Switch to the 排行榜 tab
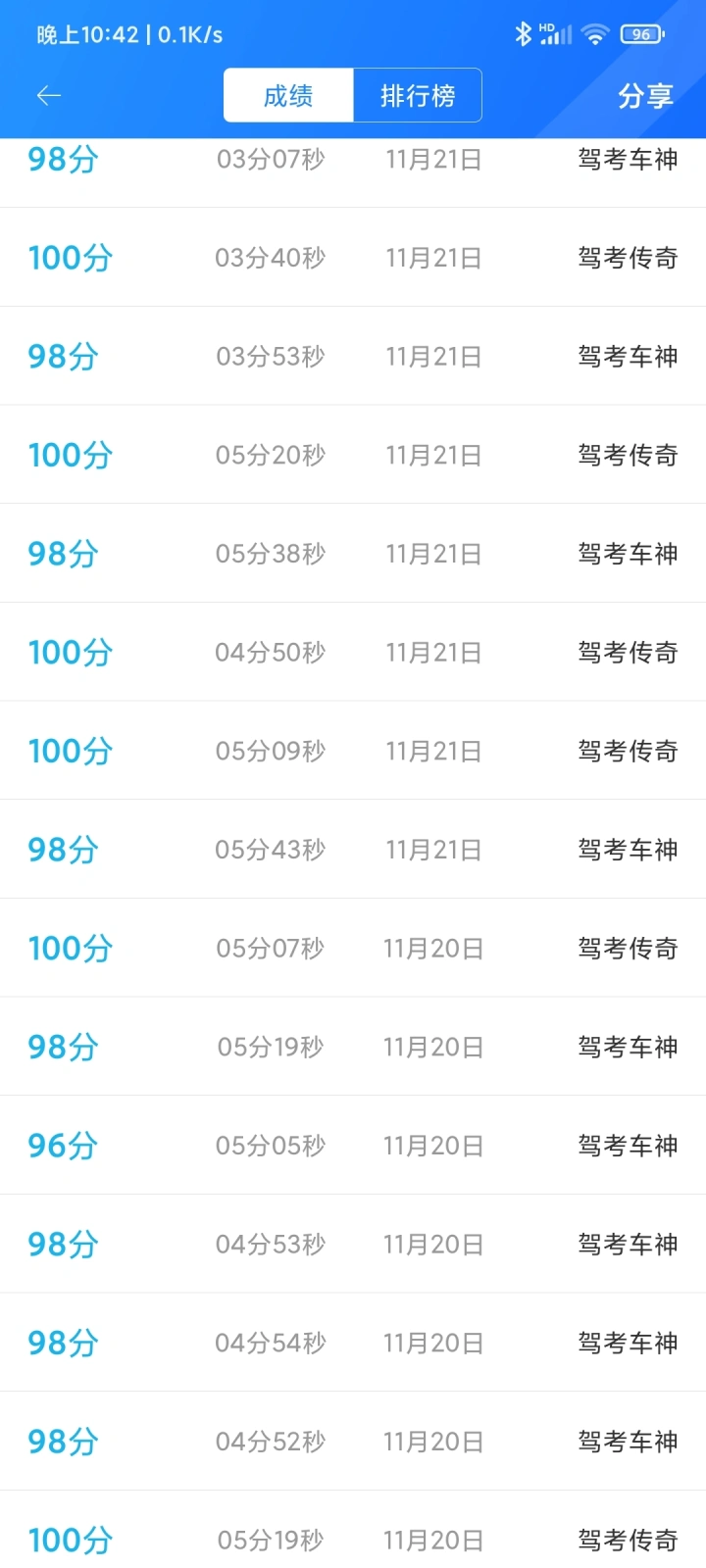This screenshot has width=706, height=1568. coord(418,95)
